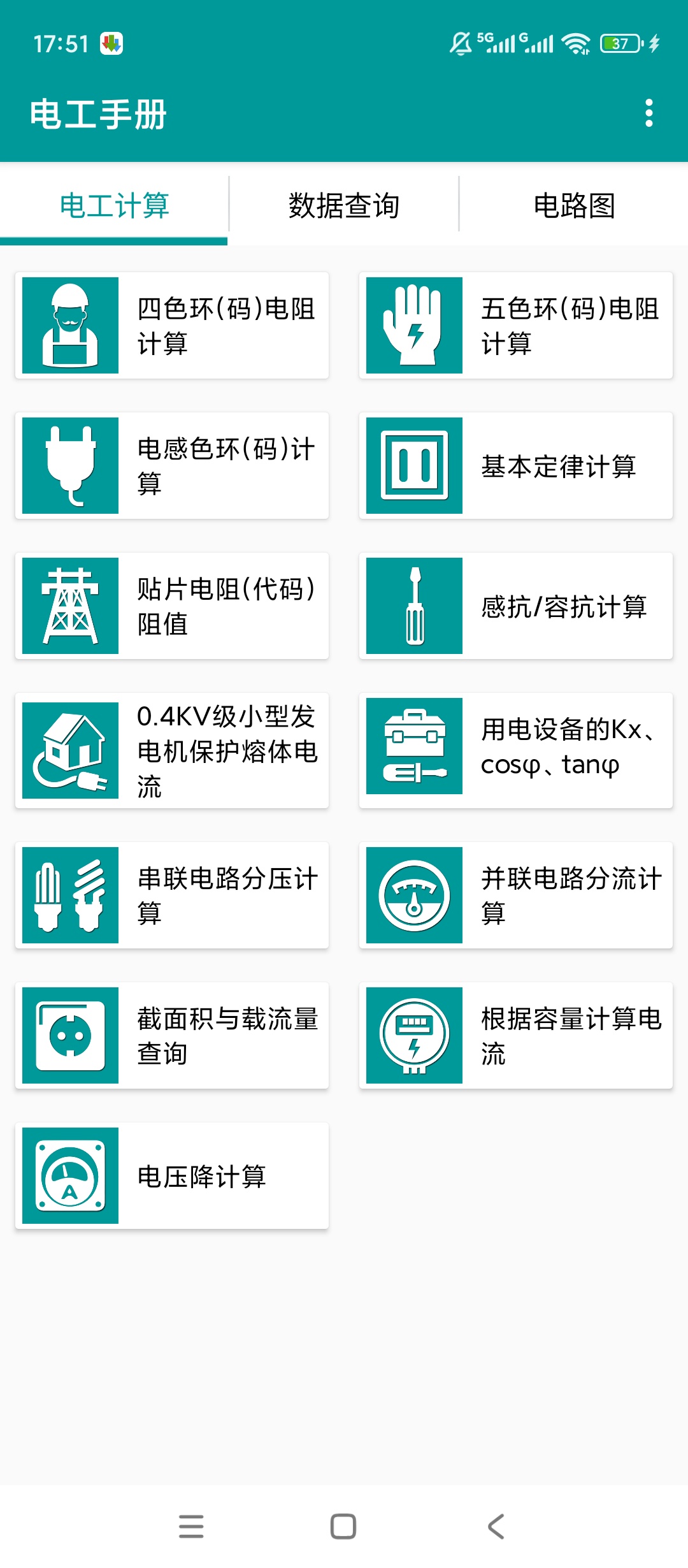This screenshot has height=1568, width=688.
Task: Open the outlet icon for cross-section ampacity lookup
Action: (70, 1034)
